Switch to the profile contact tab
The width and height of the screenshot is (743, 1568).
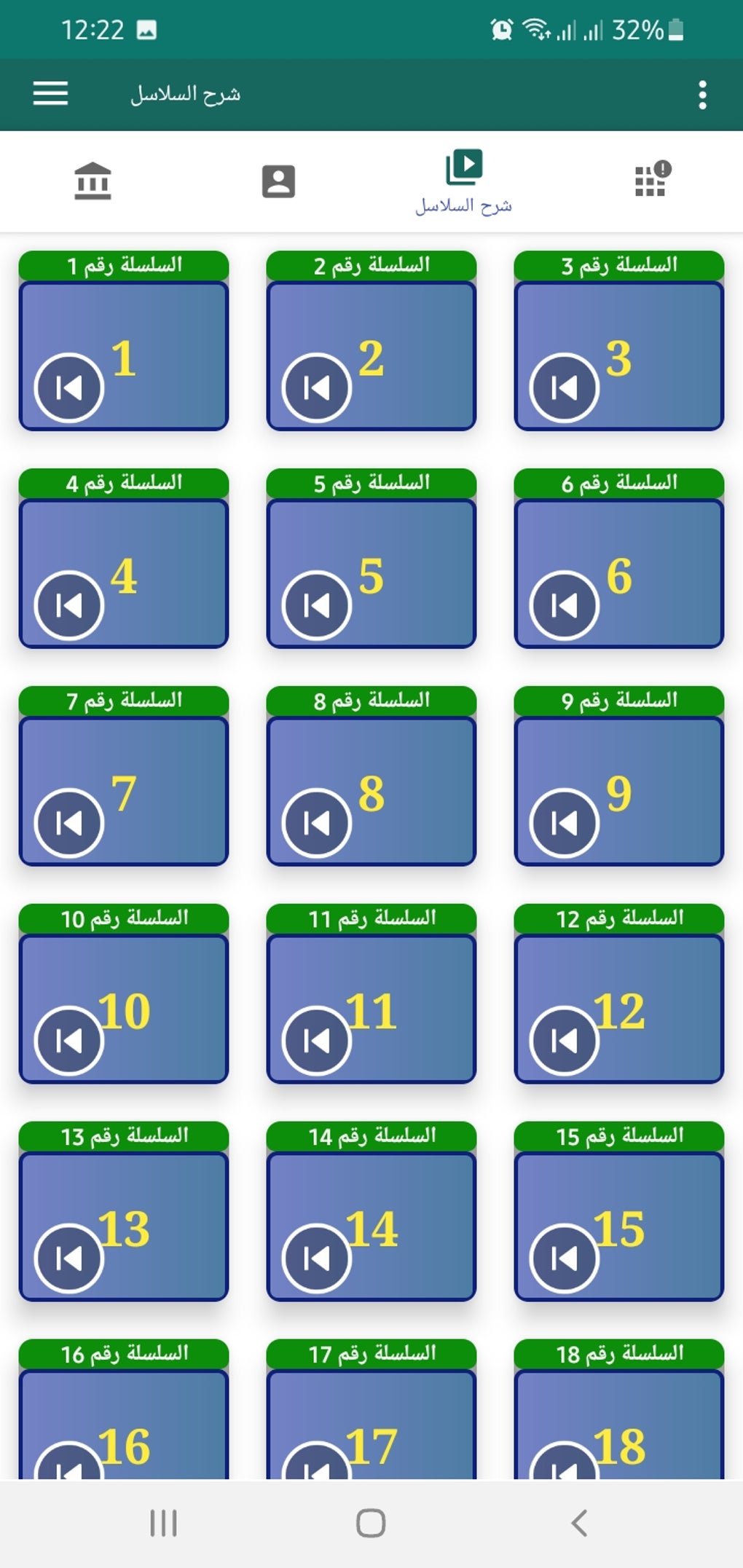[278, 181]
